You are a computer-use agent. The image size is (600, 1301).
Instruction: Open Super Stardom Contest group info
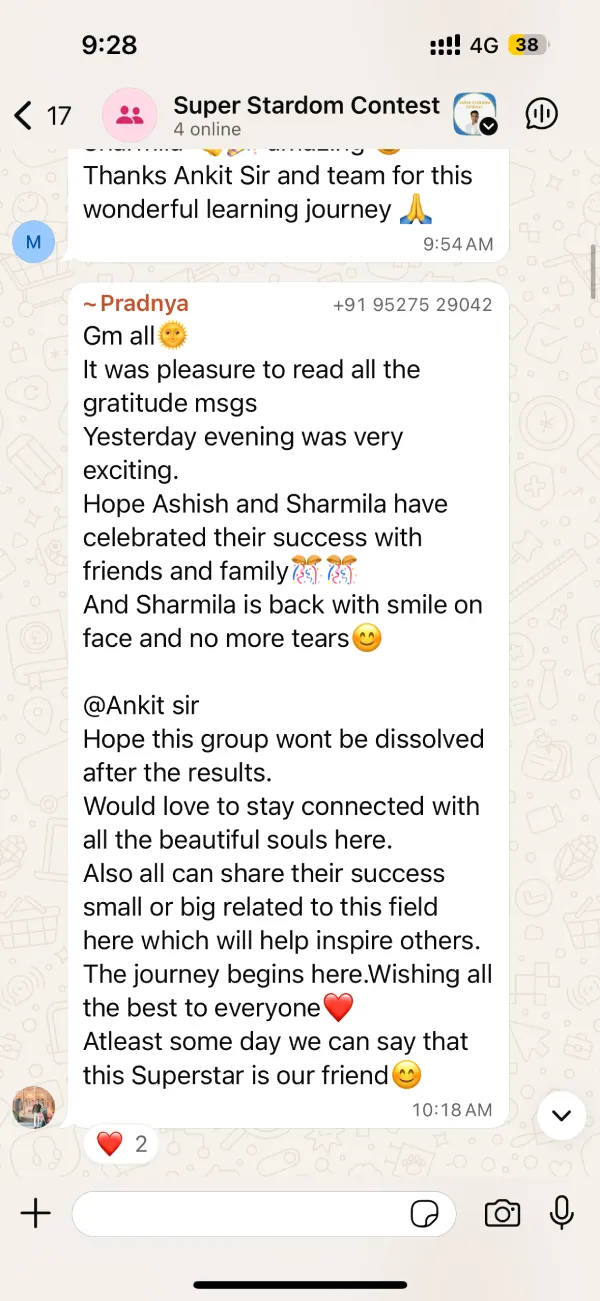click(305, 115)
